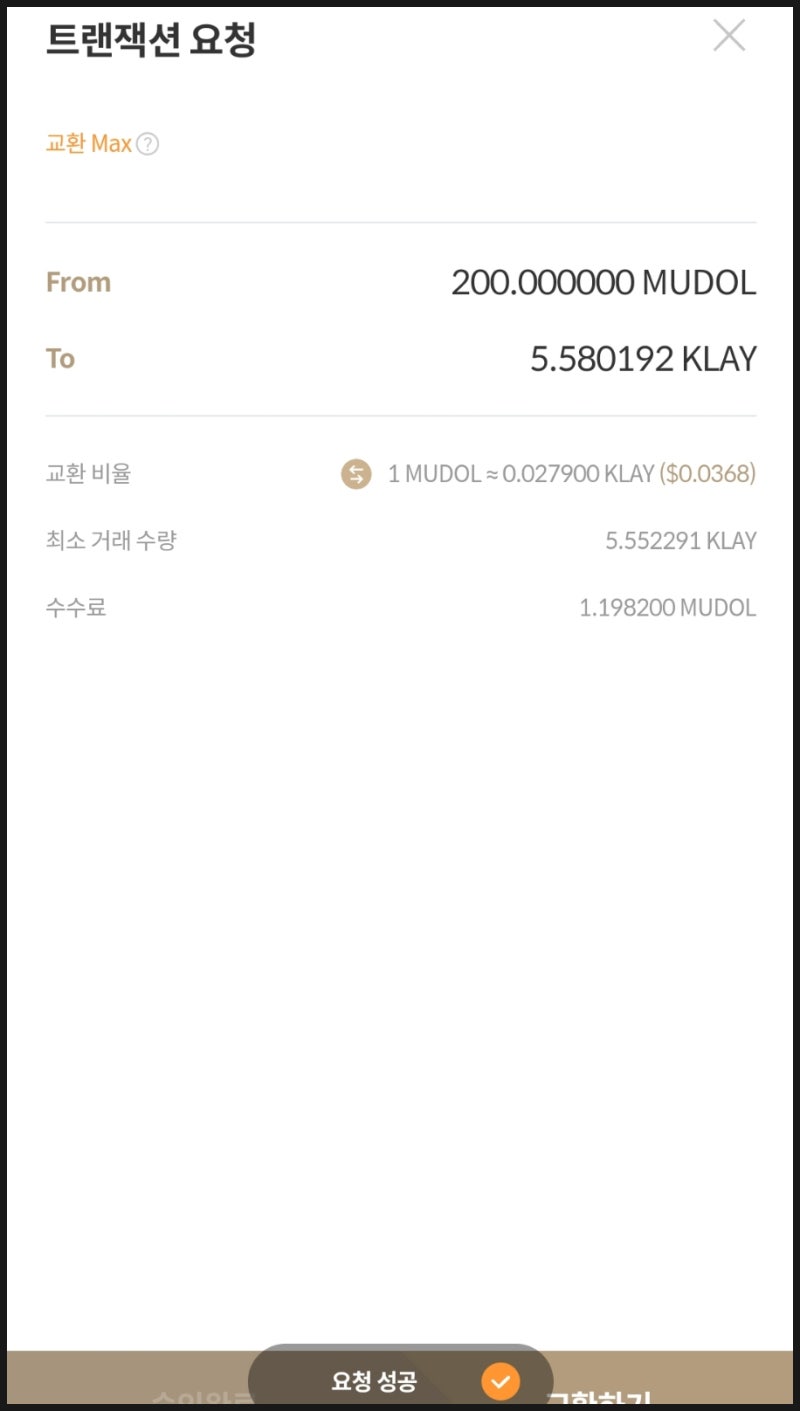The image size is (800, 1411).
Task: Click the From amount showing 200.000000 MUDOL
Action: pos(603,282)
